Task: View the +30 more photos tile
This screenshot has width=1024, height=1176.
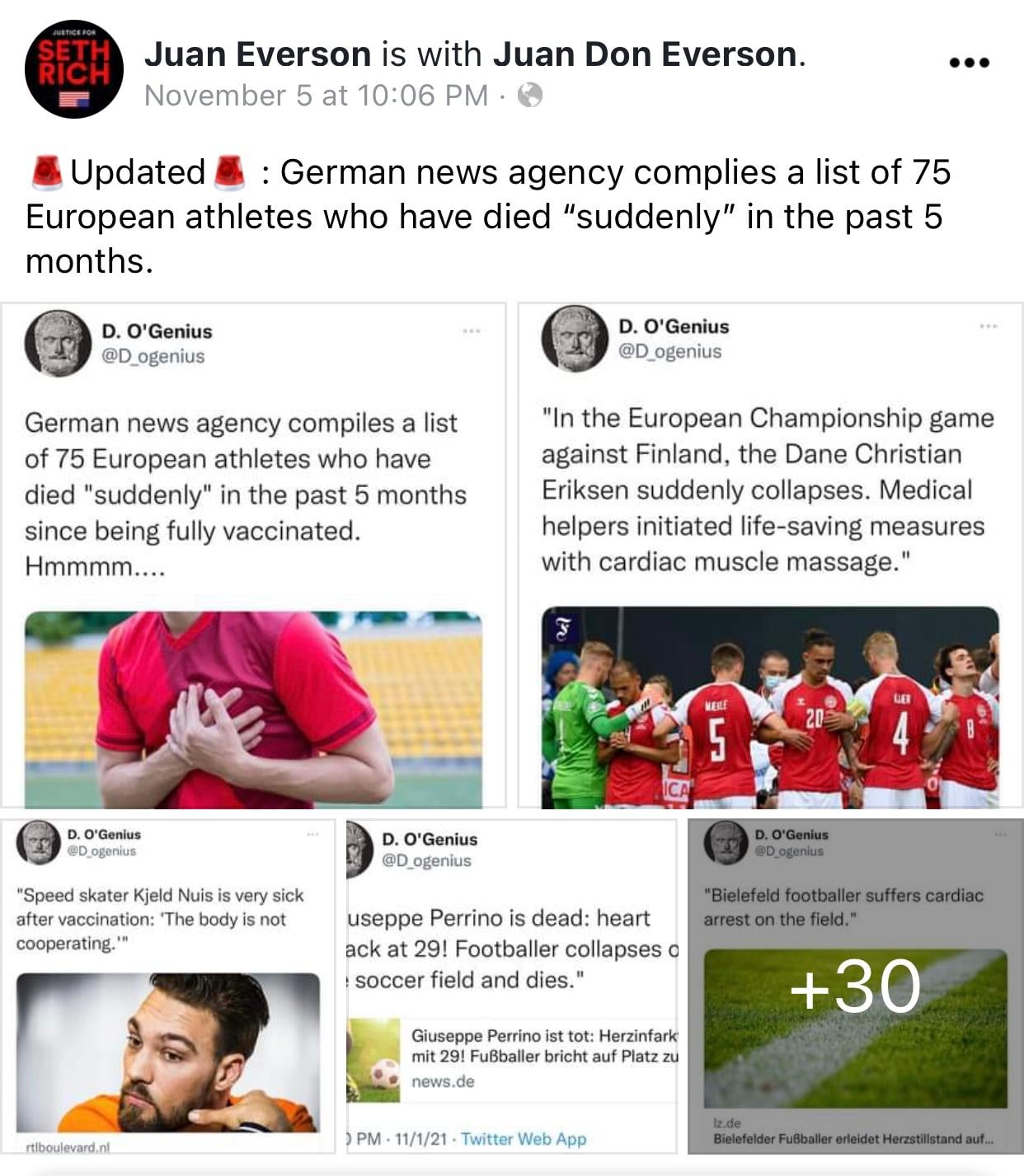Action: 855,986
